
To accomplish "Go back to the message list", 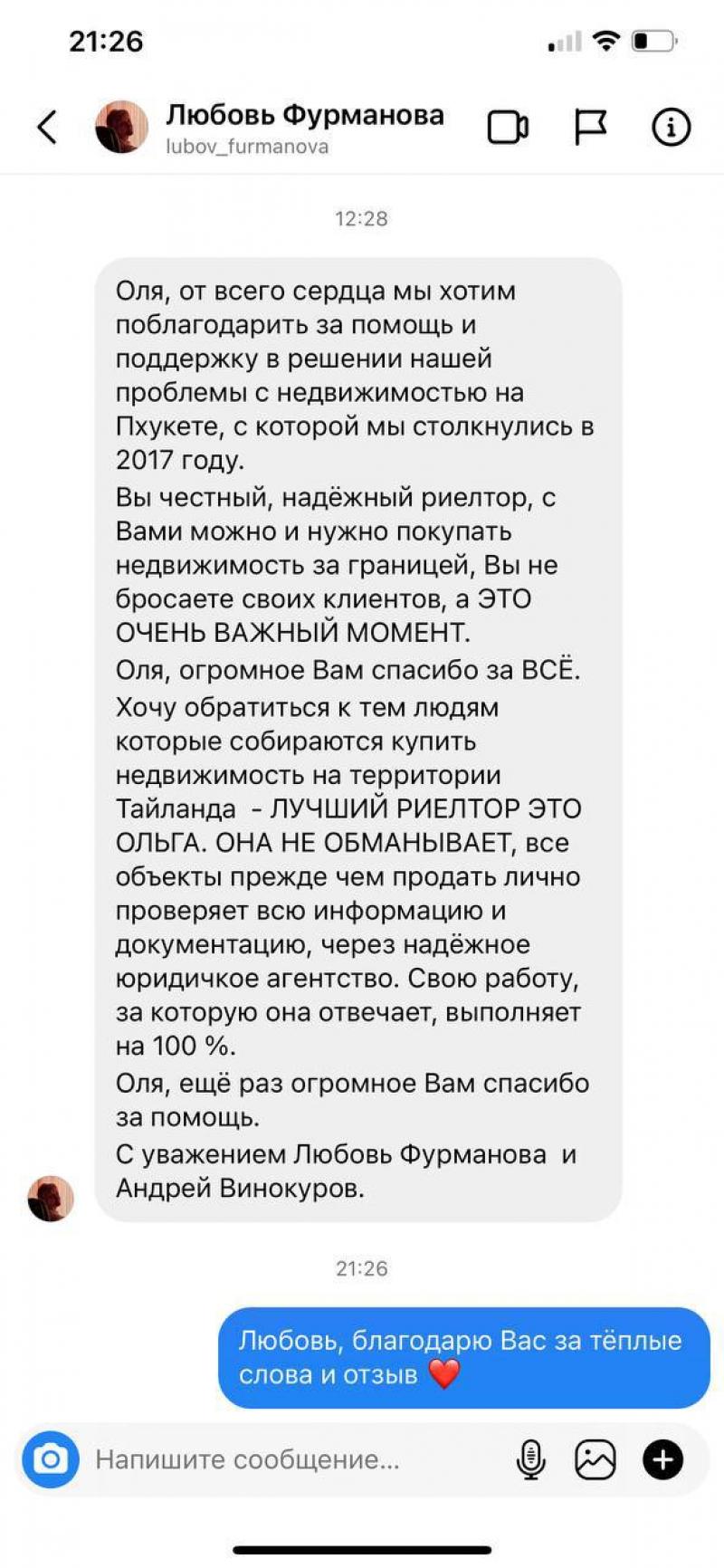I will click(x=47, y=127).
